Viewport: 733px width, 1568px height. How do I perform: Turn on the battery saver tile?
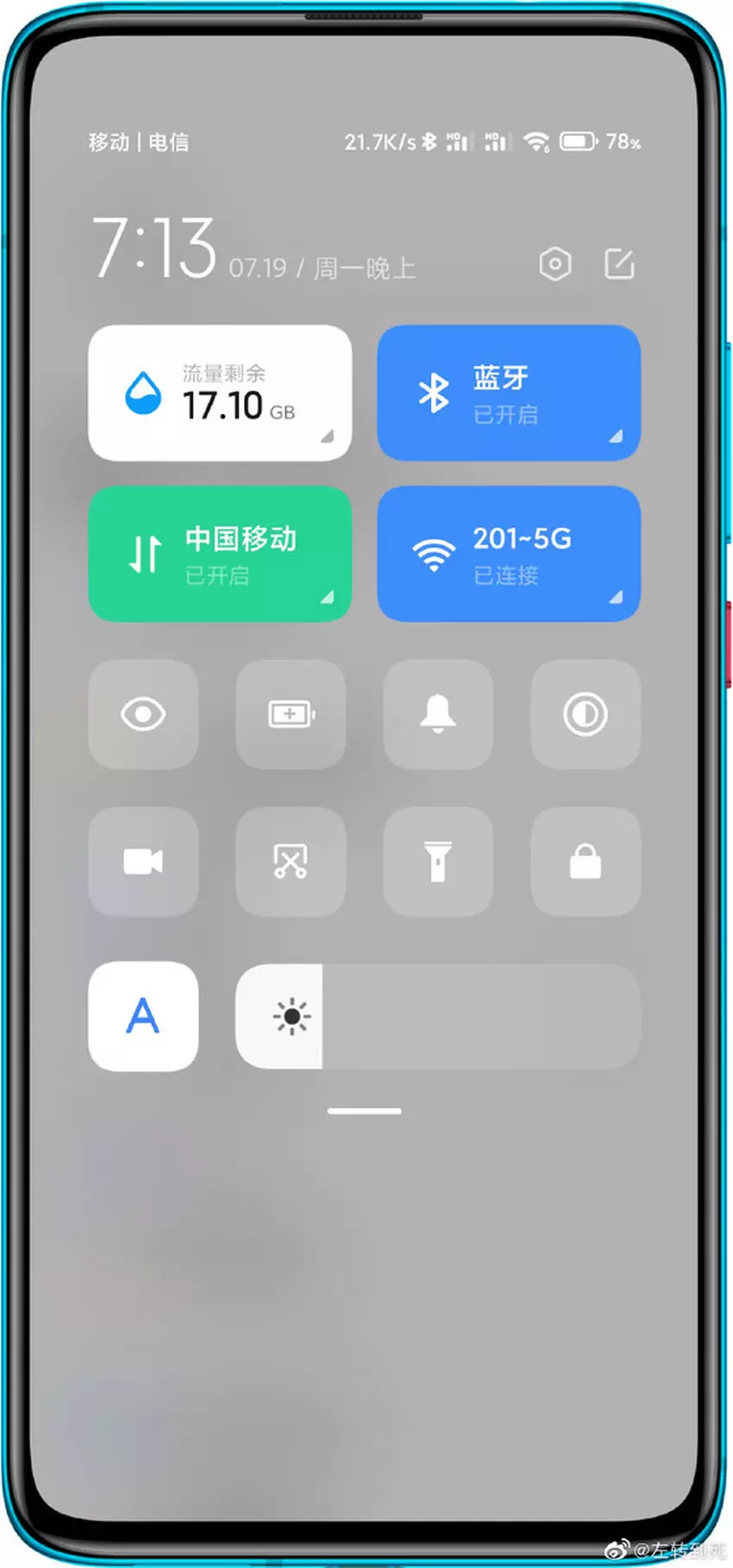[291, 714]
